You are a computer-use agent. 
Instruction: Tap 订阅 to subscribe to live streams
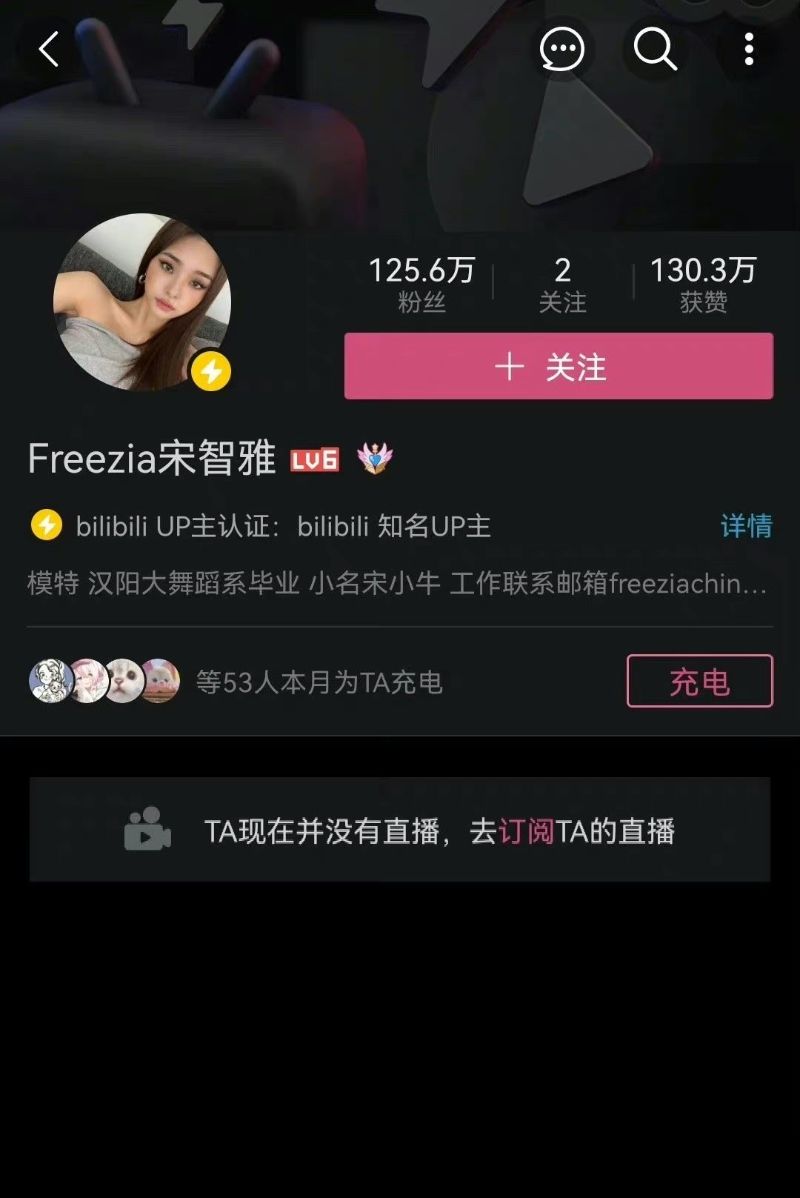pyautogui.click(x=526, y=831)
